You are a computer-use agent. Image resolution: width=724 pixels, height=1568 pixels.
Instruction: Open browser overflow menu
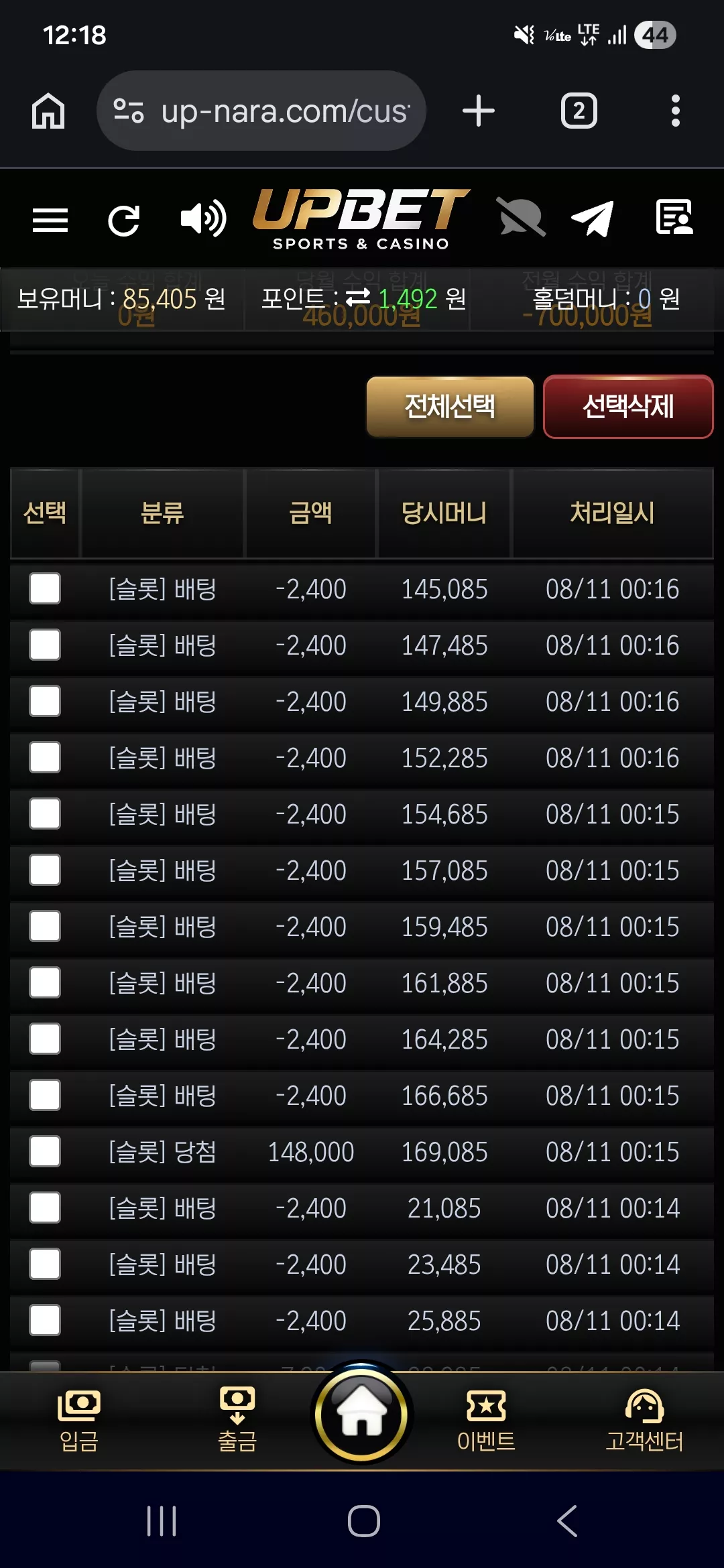pos(676,111)
